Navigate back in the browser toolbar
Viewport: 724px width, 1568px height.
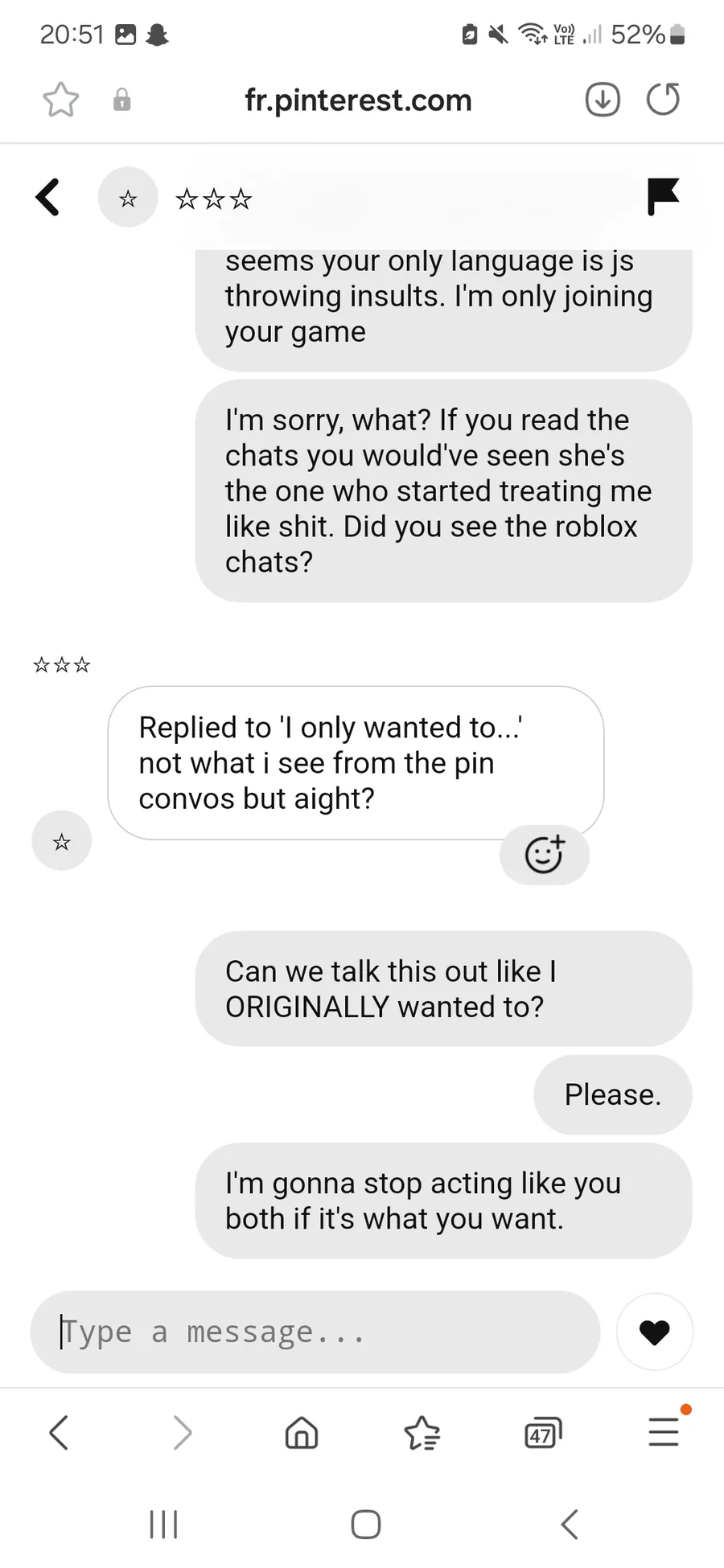(x=59, y=1432)
